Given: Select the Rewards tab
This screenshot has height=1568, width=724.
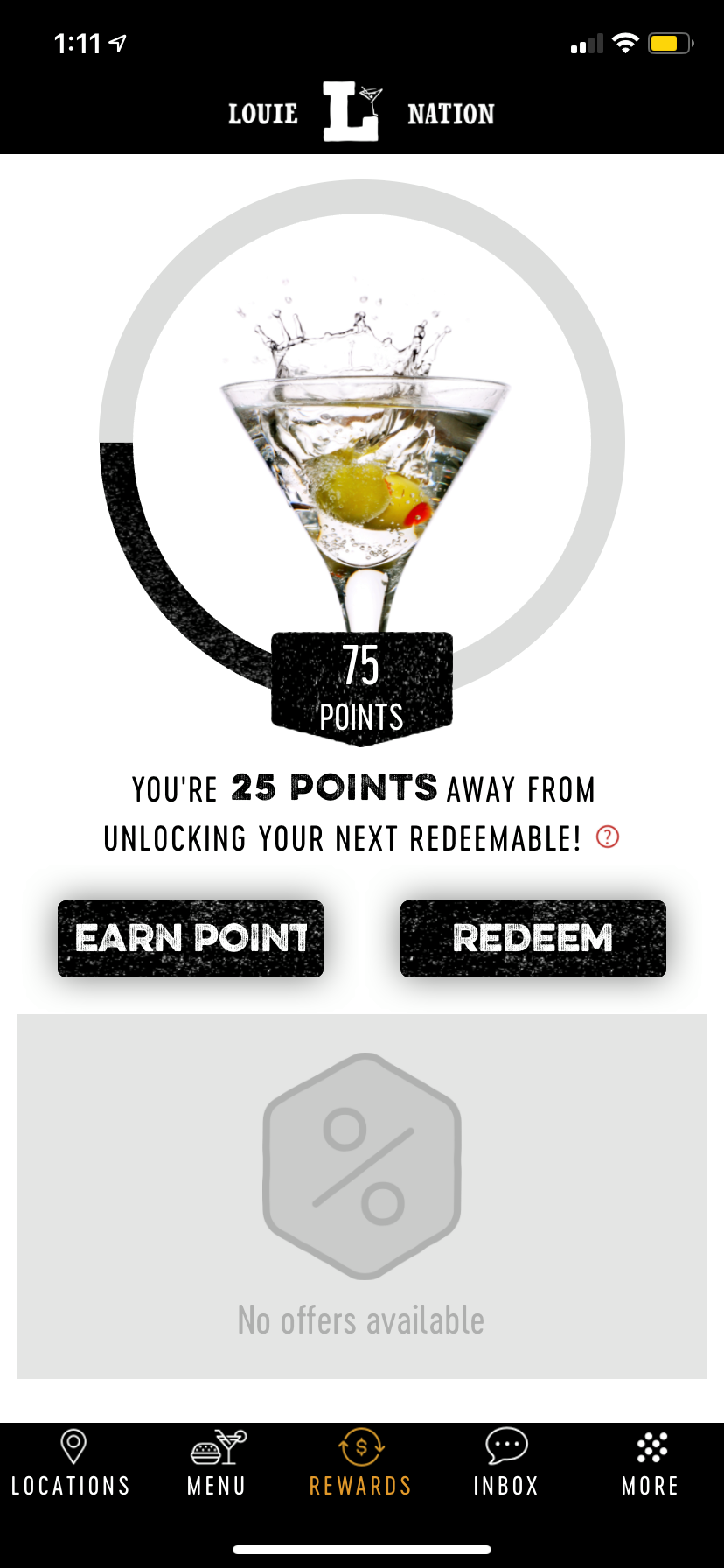Looking at the screenshot, I should [361, 1463].
